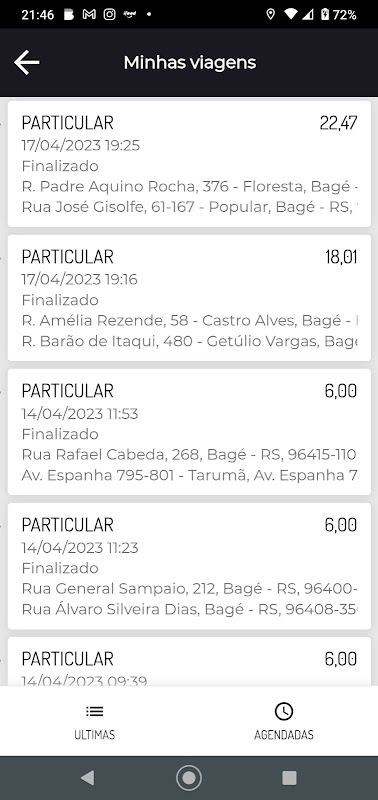Tap the system home button
Image resolution: width=378 pixels, height=800 pixels.
click(189, 778)
